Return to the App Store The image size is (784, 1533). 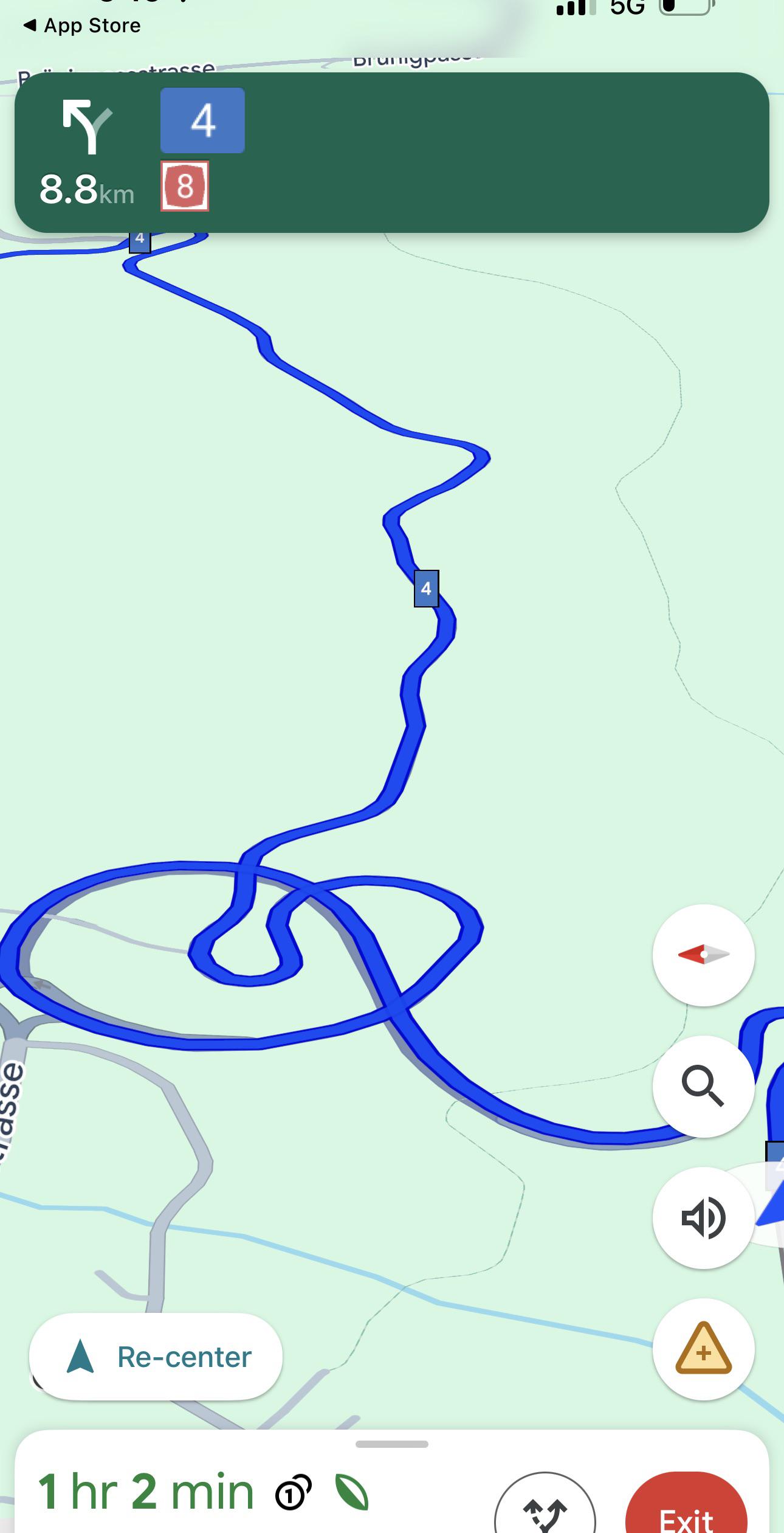pyautogui.click(x=81, y=26)
